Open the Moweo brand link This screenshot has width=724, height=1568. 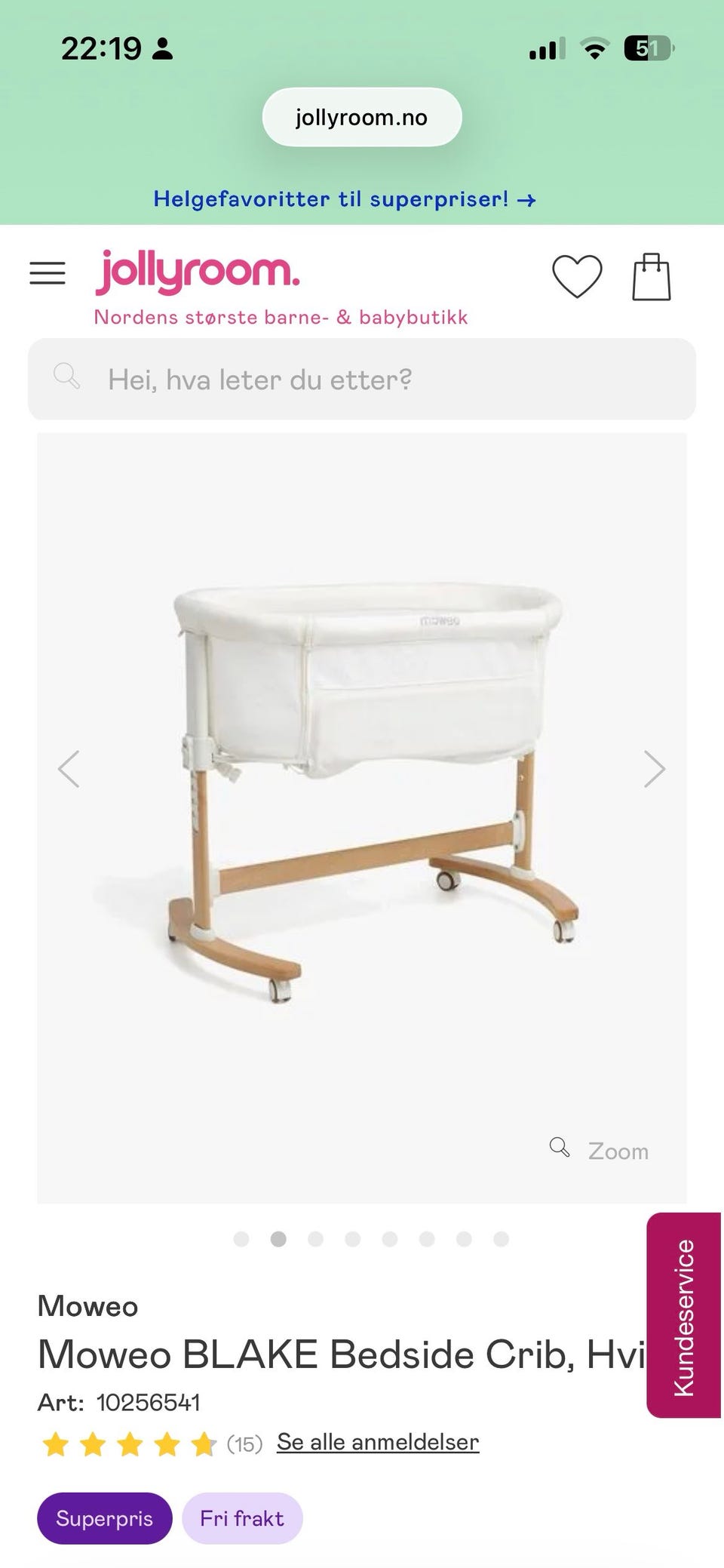88,1306
